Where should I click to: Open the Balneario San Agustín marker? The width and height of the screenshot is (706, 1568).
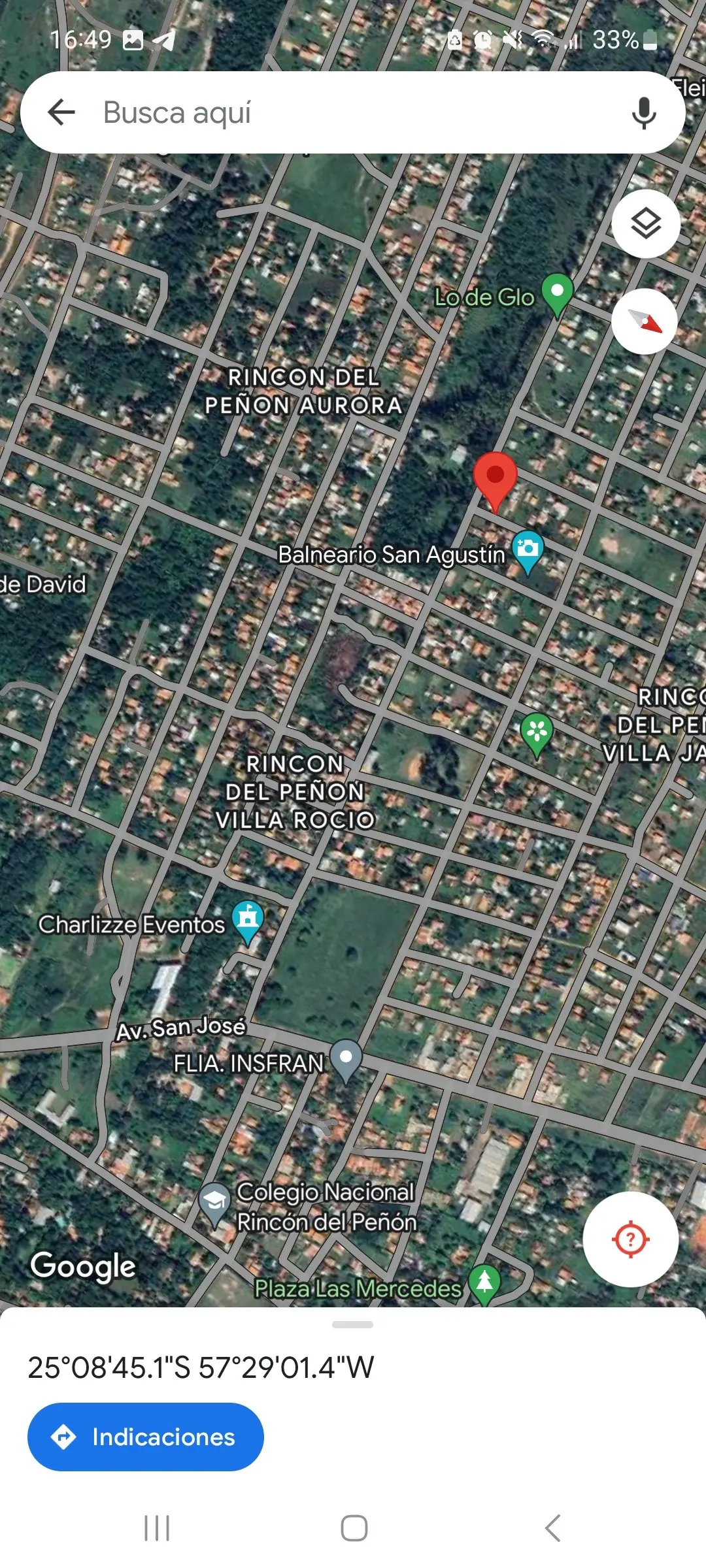(x=528, y=552)
